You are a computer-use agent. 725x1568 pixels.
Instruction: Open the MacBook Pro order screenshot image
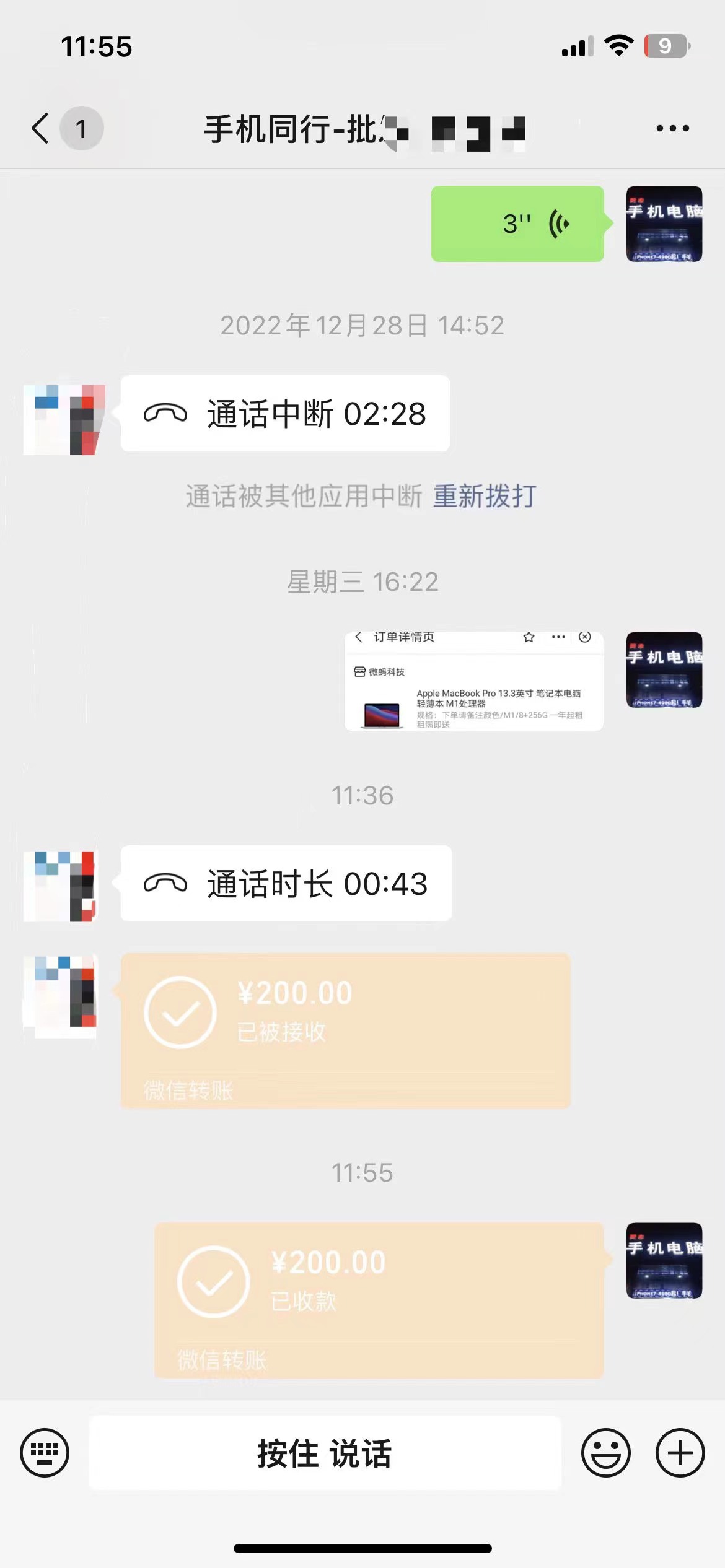click(473, 681)
